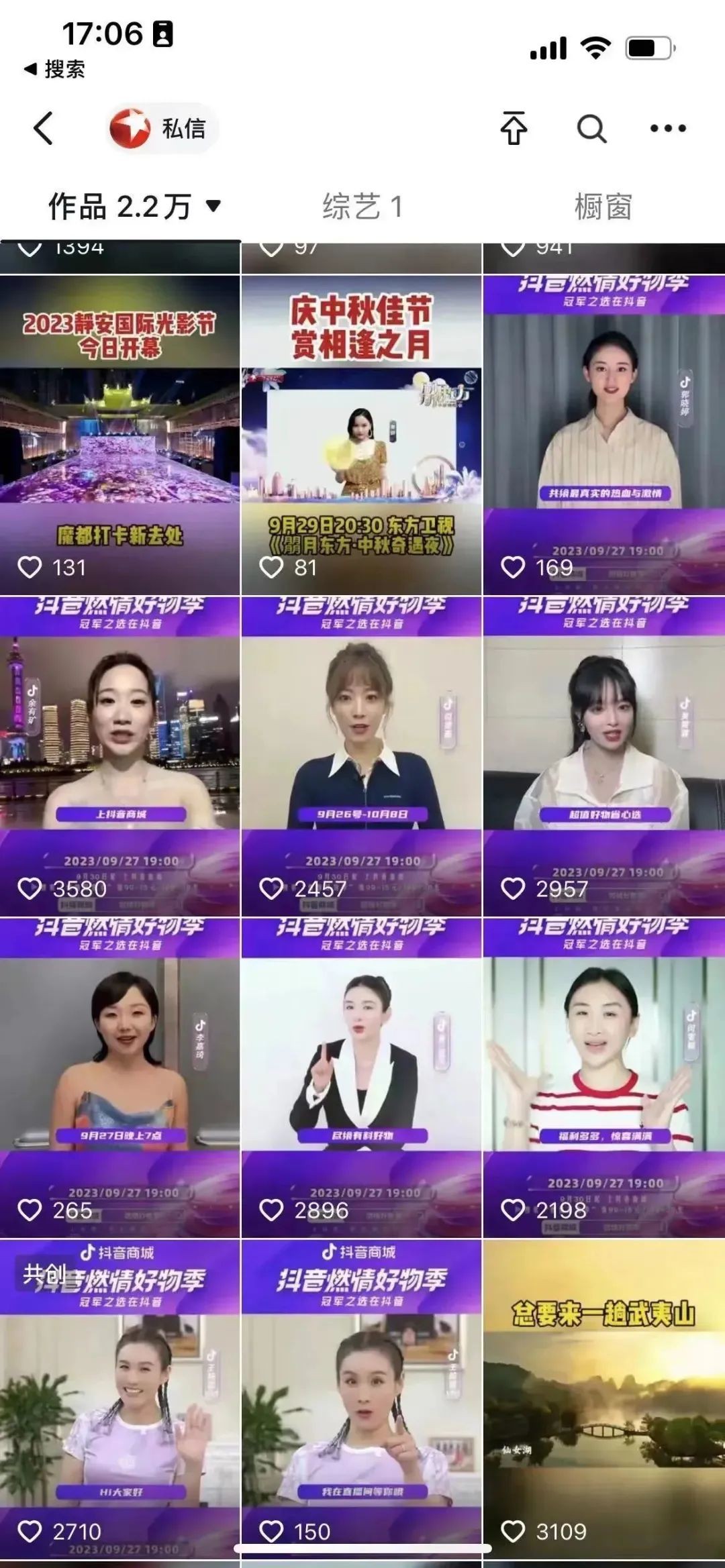The height and width of the screenshot is (1568, 725).
Task: Switch to the 综艺 1 tab
Action: 362,206
